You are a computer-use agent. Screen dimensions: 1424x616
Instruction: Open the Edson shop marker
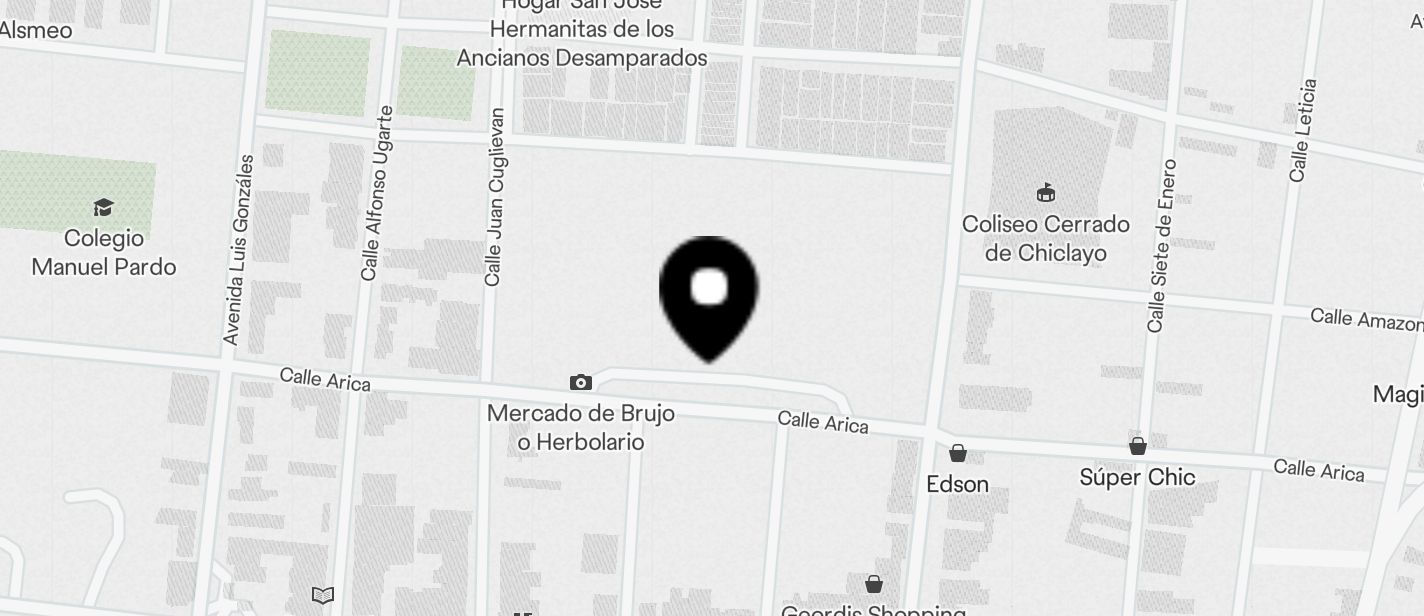coord(957,454)
